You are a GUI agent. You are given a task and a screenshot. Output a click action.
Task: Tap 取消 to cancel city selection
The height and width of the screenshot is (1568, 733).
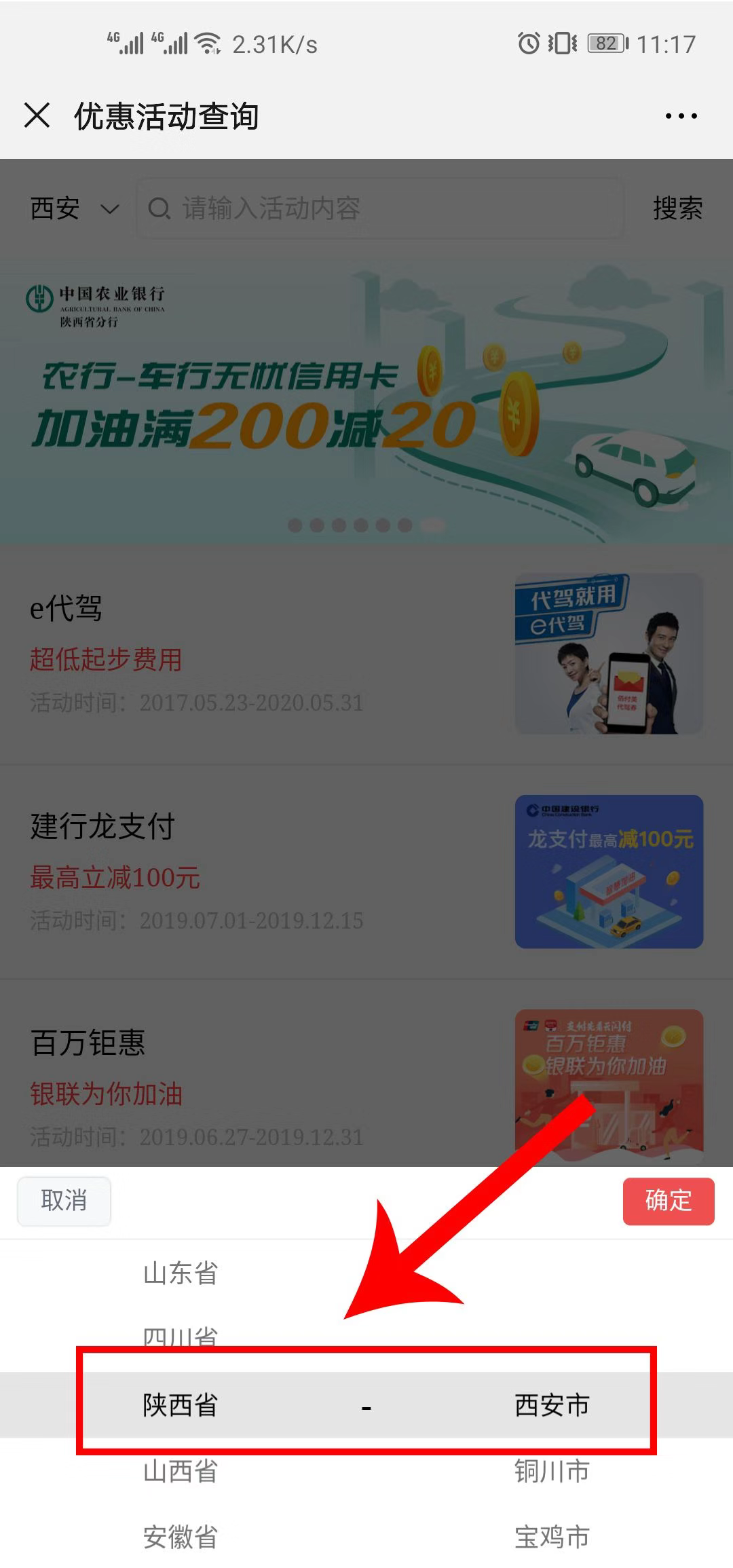pyautogui.click(x=64, y=1201)
